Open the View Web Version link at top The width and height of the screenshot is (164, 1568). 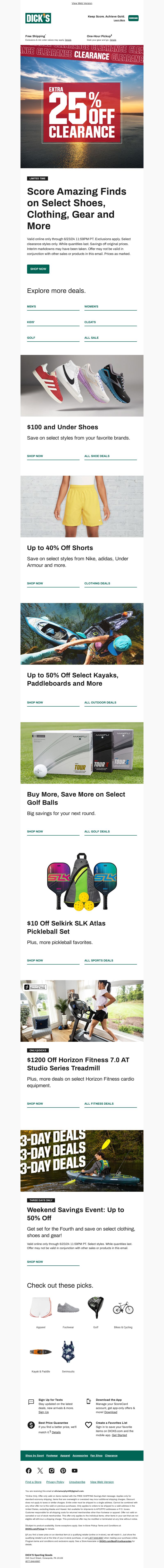coord(82,3)
